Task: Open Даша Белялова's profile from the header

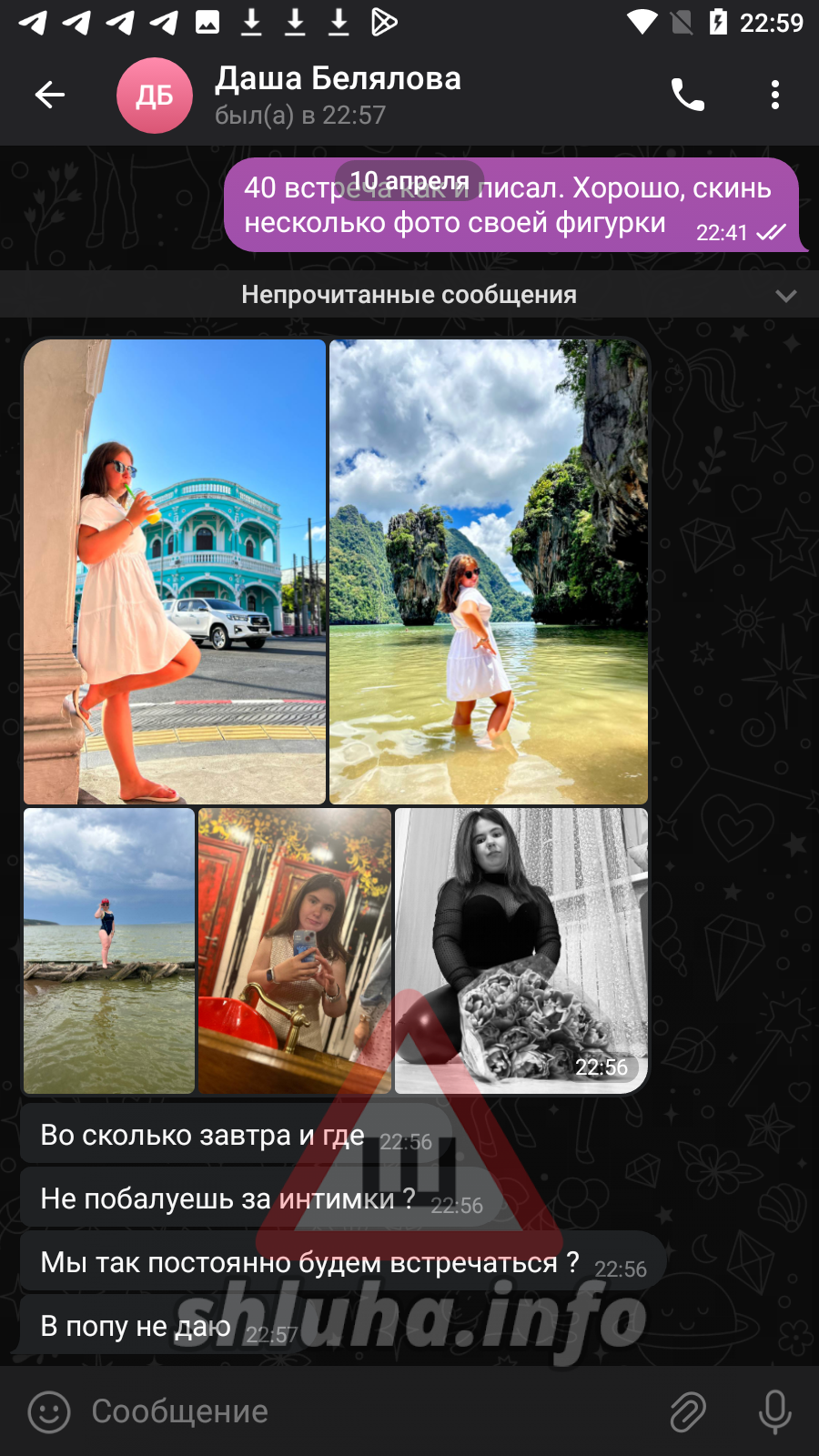Action: click(x=338, y=95)
